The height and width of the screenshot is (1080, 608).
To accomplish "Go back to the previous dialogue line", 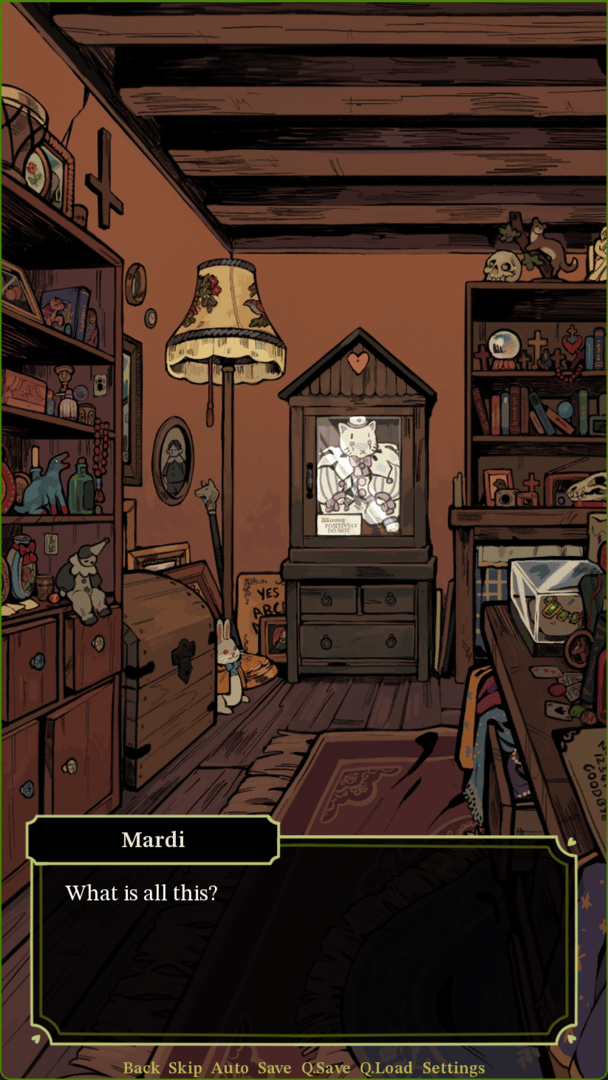I will click(141, 1068).
